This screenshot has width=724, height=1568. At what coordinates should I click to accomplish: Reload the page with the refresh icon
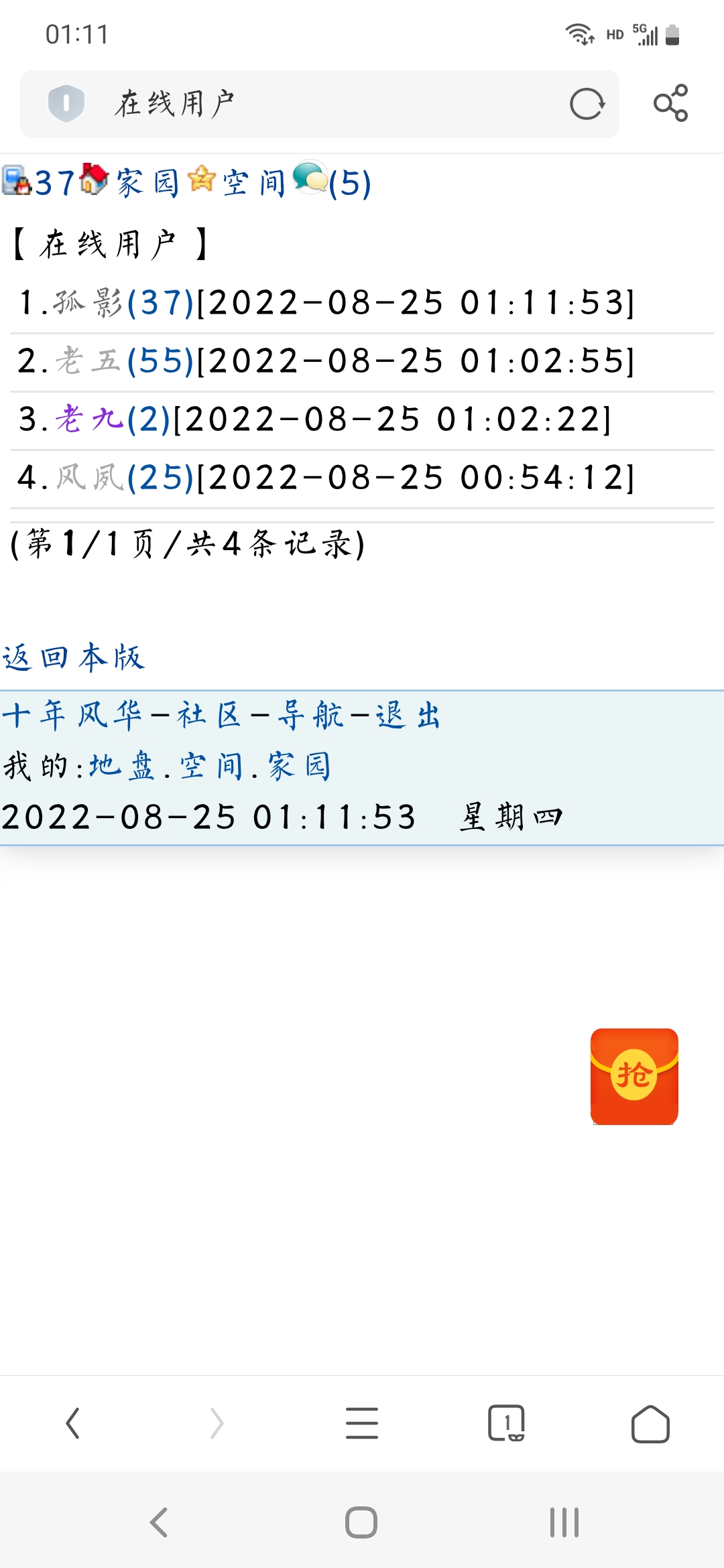click(587, 104)
